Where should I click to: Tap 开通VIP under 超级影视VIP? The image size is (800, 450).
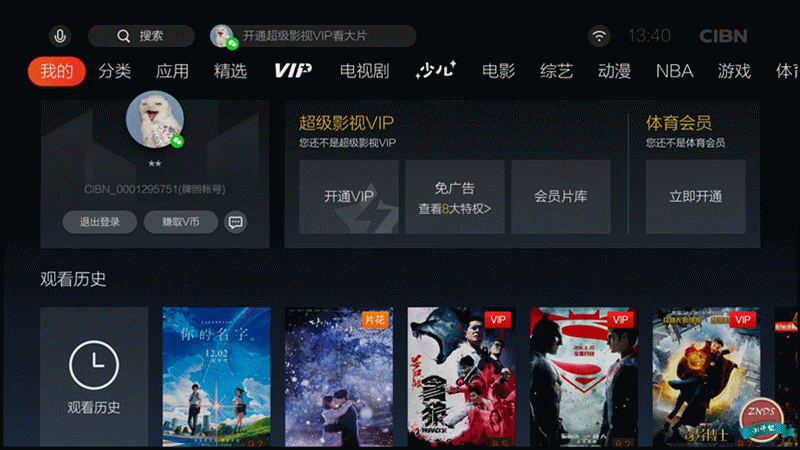(348, 196)
